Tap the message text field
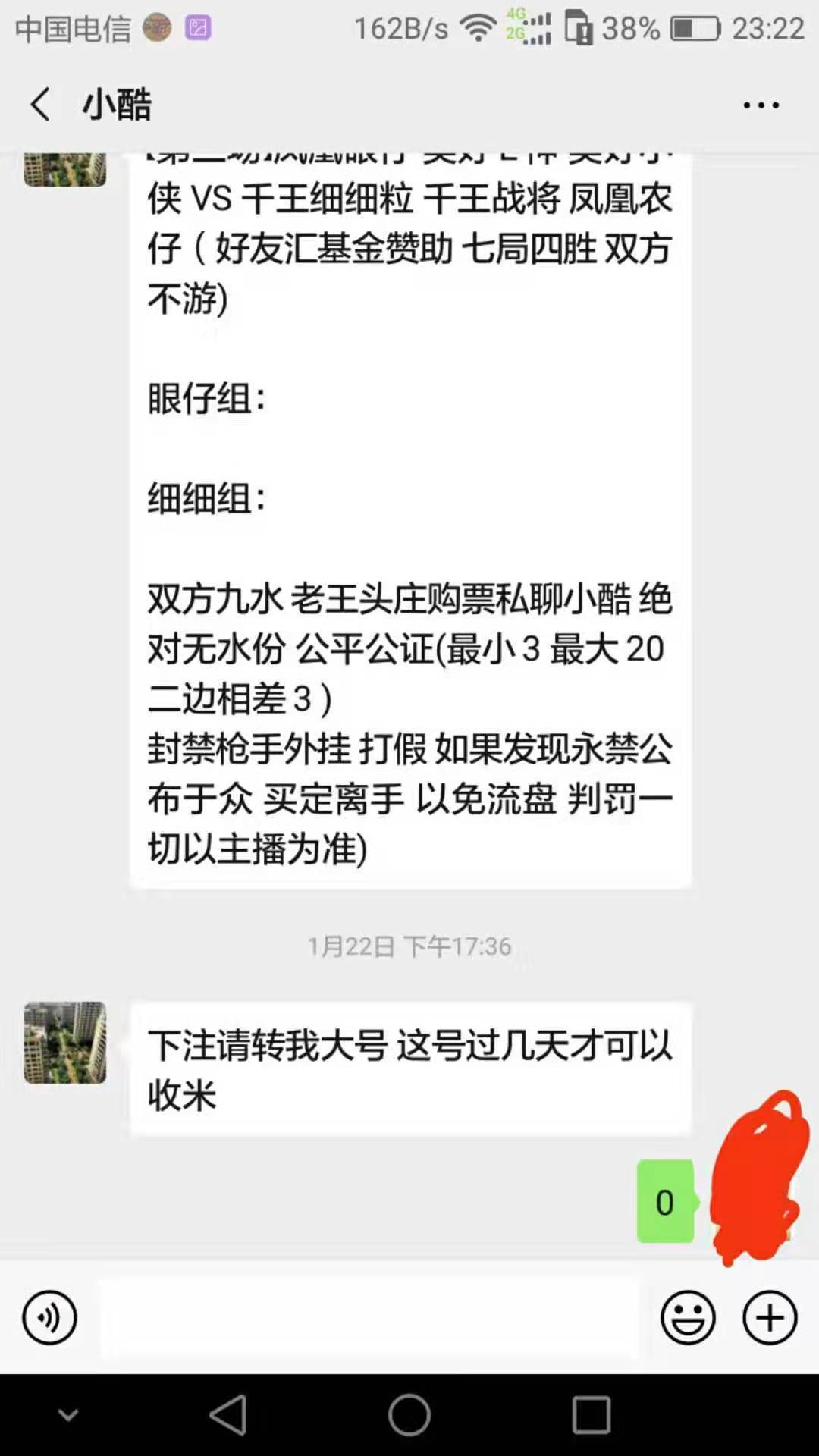 [369, 1318]
